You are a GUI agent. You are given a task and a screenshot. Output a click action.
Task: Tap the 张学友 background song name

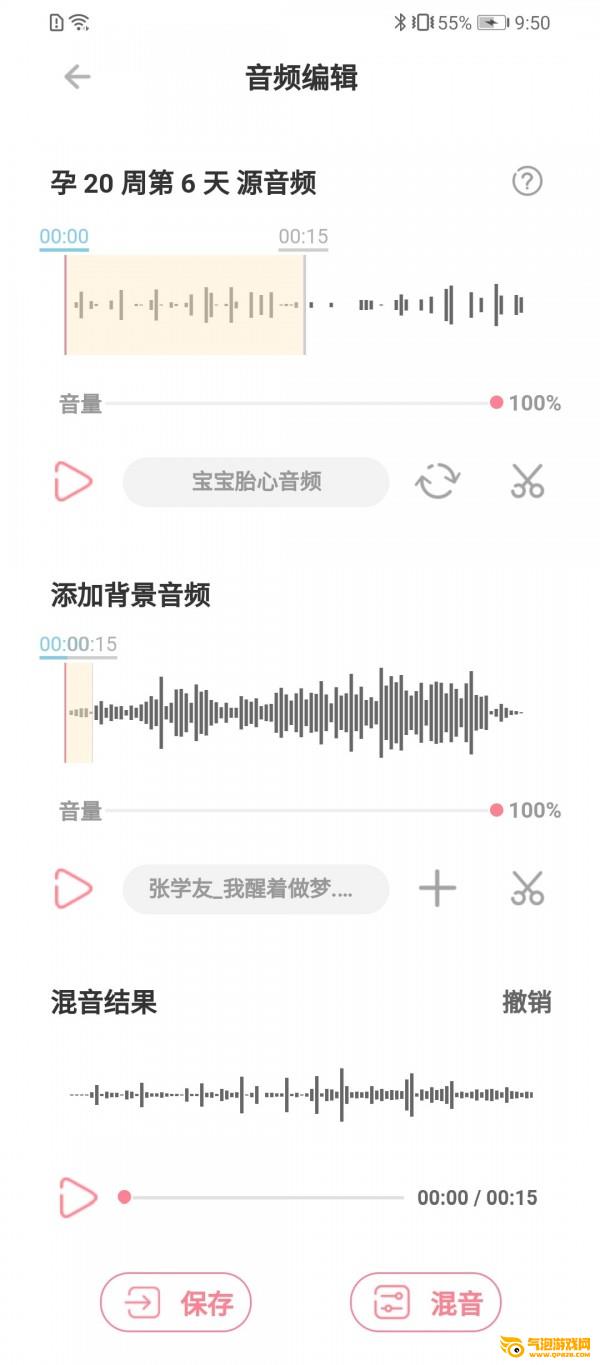256,888
